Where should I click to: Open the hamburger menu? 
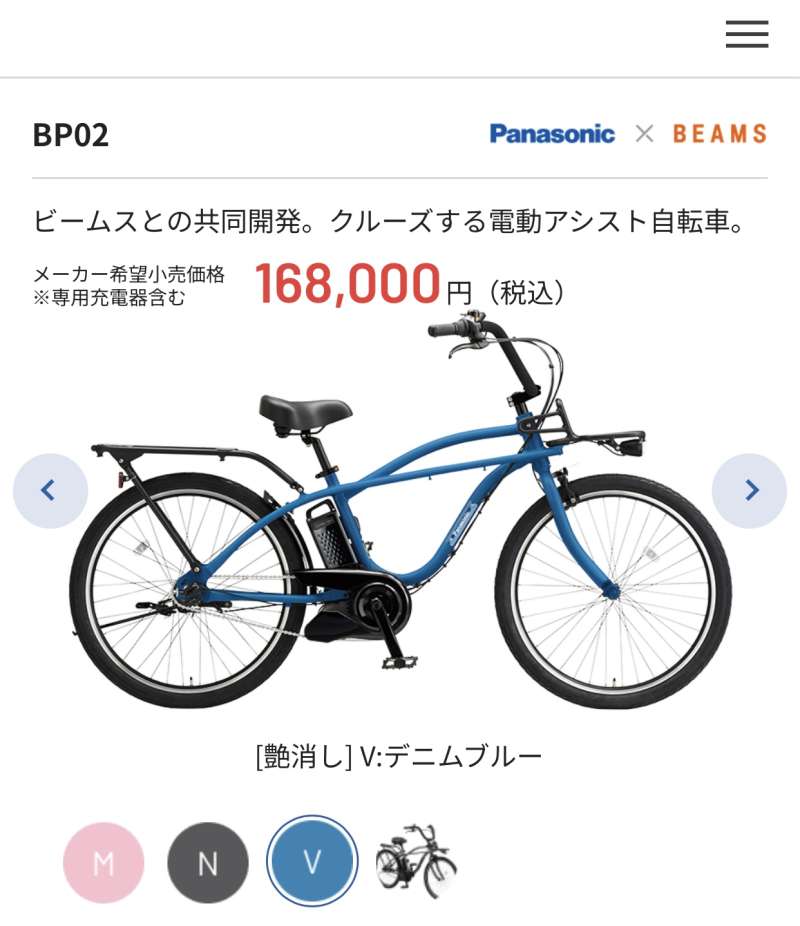click(x=746, y=34)
